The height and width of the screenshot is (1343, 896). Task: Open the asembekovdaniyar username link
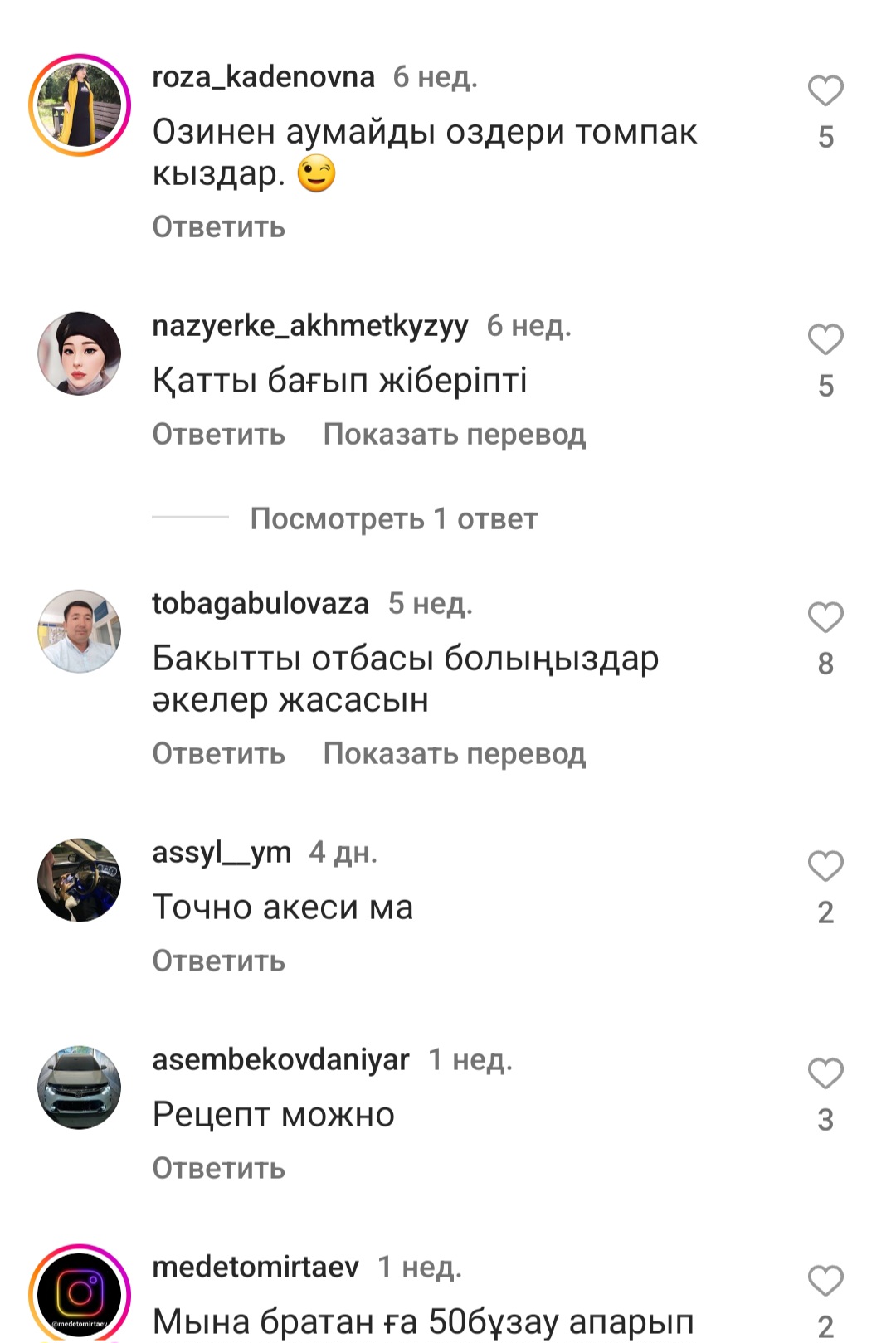[280, 1060]
